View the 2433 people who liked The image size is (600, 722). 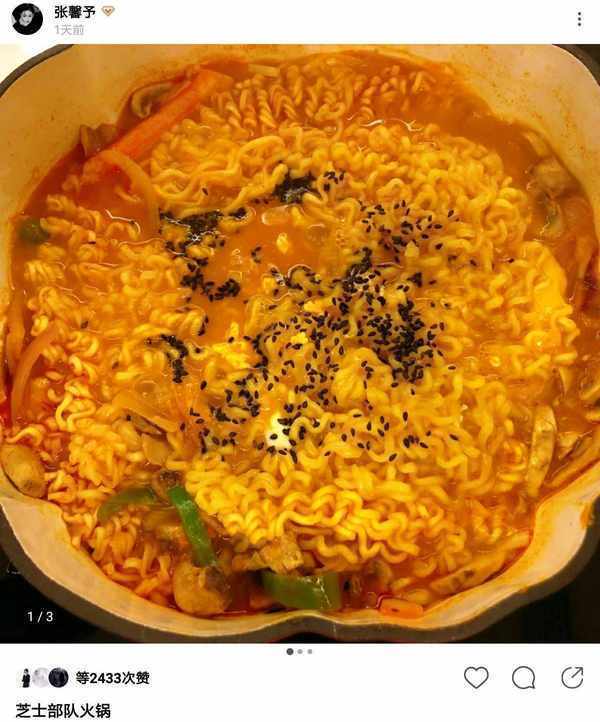click(x=112, y=678)
